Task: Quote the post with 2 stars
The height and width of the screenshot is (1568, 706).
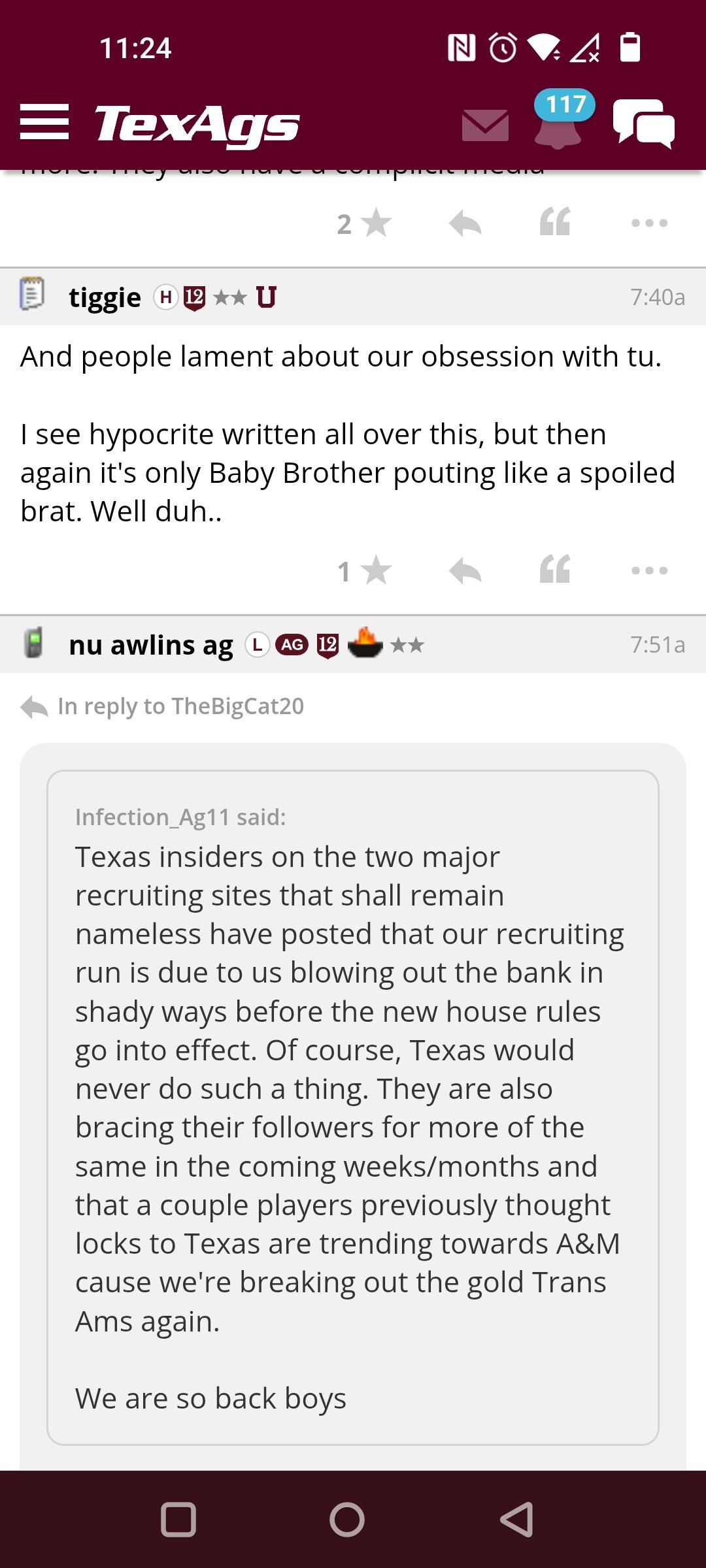Action: 555,221
